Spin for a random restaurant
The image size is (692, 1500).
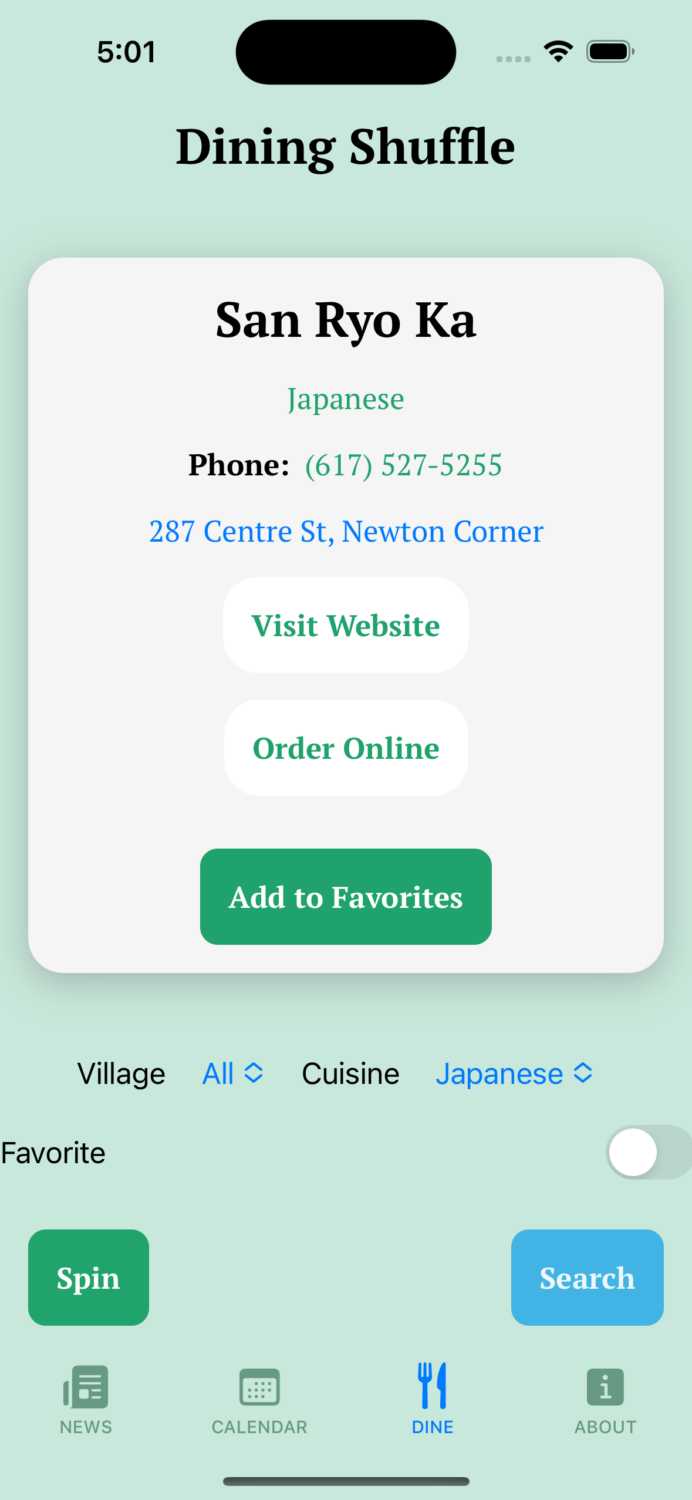88,1278
